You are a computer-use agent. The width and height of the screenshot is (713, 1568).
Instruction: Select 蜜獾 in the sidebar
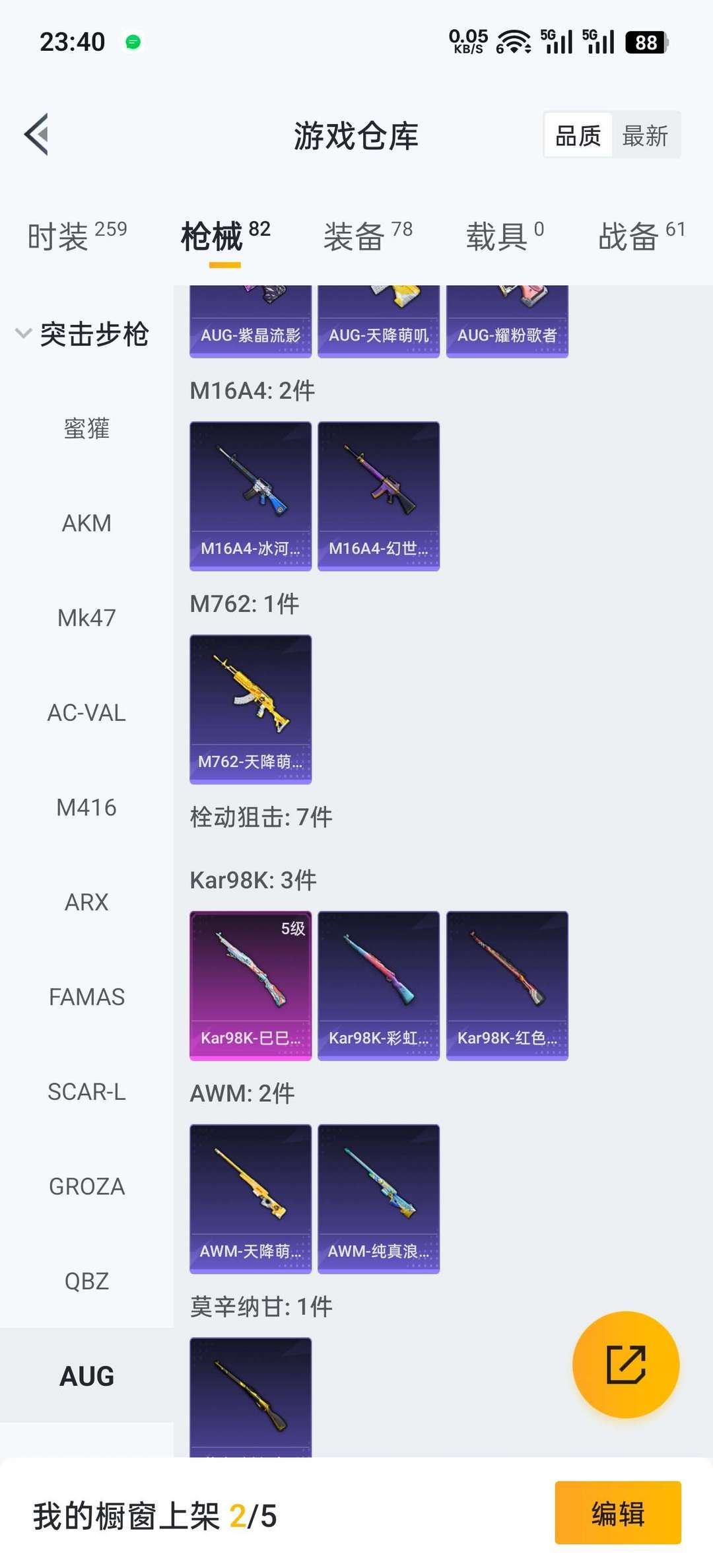tap(86, 428)
